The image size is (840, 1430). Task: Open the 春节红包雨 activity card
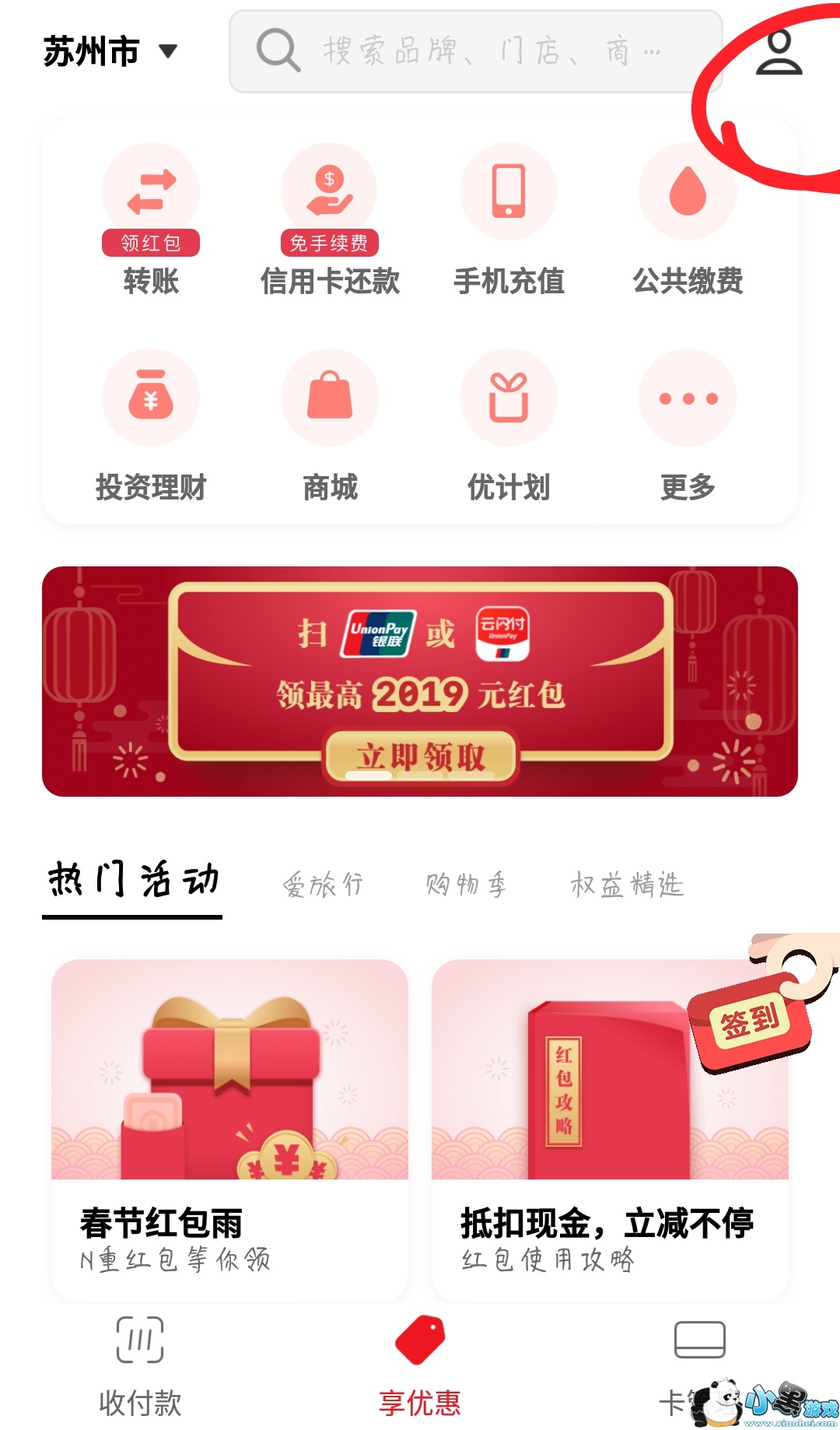pyautogui.click(x=229, y=1128)
